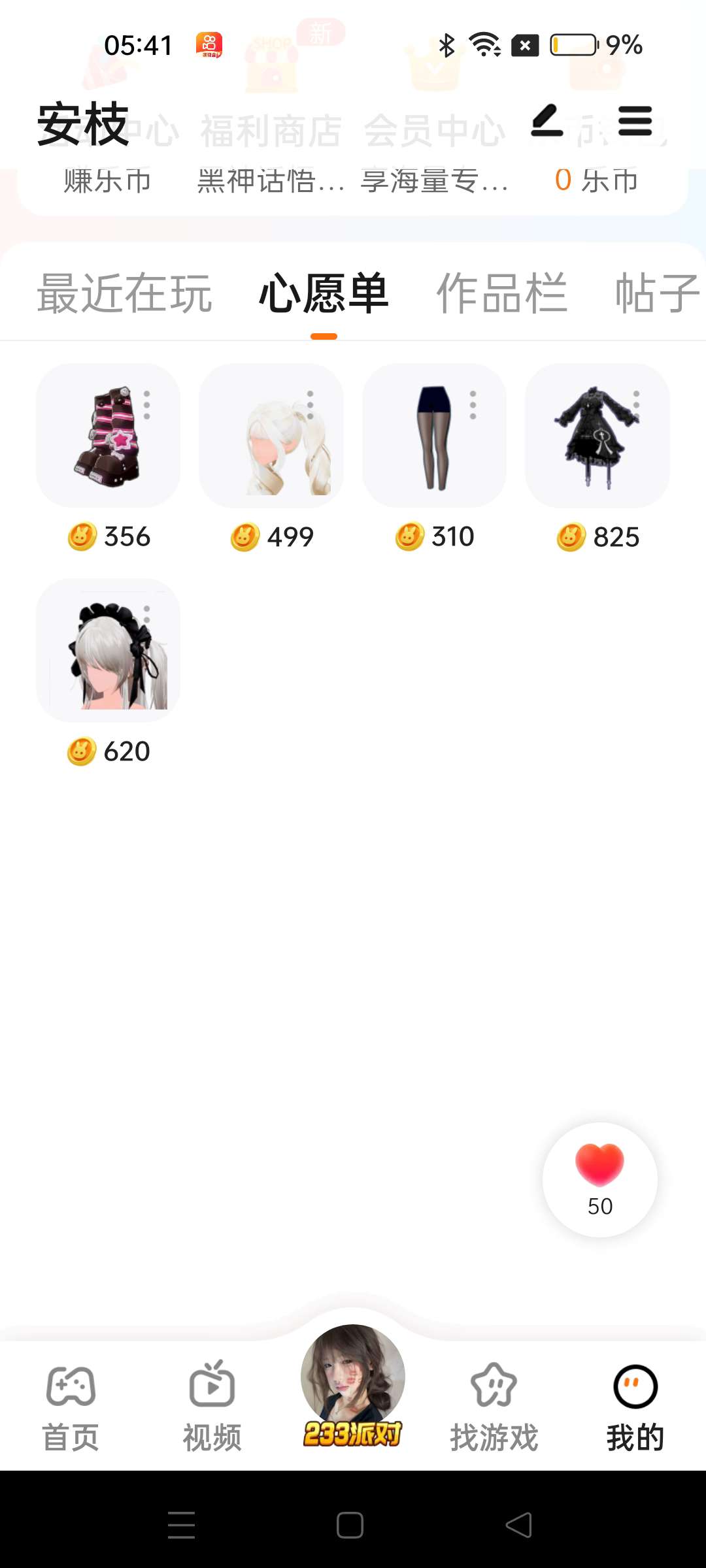
Task: Tap the system back button
Action: [519, 1526]
